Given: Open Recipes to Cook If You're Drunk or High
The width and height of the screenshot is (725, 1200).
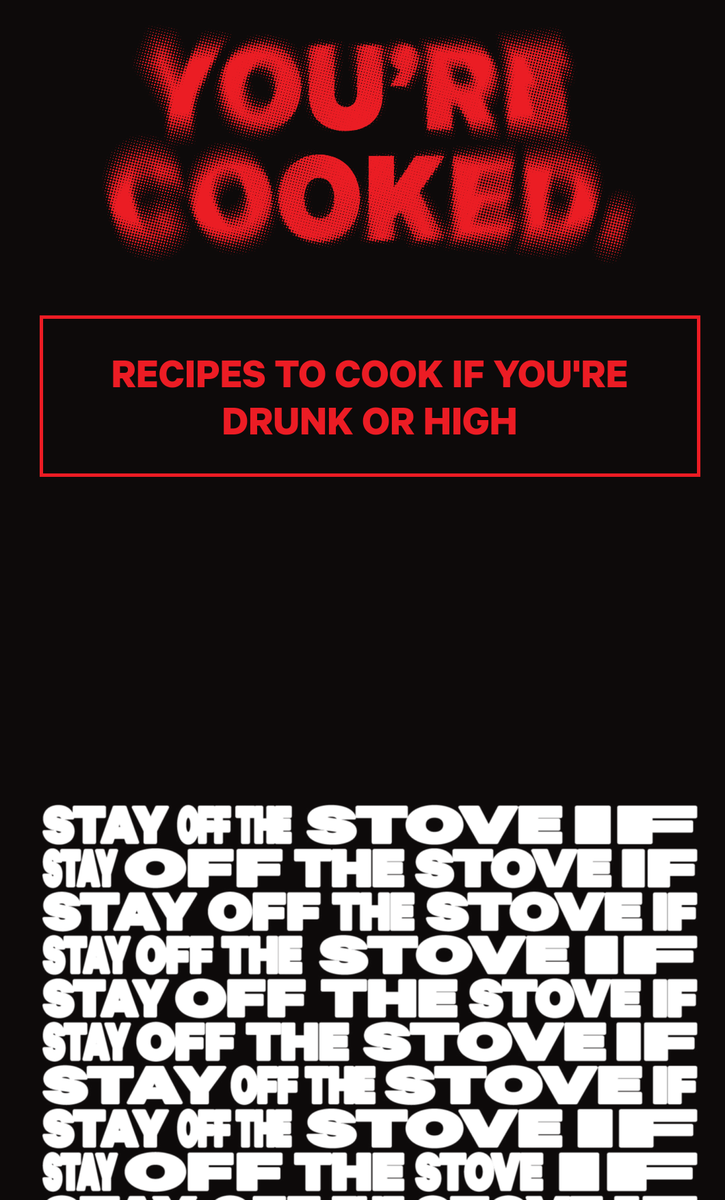Looking at the screenshot, I should 369,397.
